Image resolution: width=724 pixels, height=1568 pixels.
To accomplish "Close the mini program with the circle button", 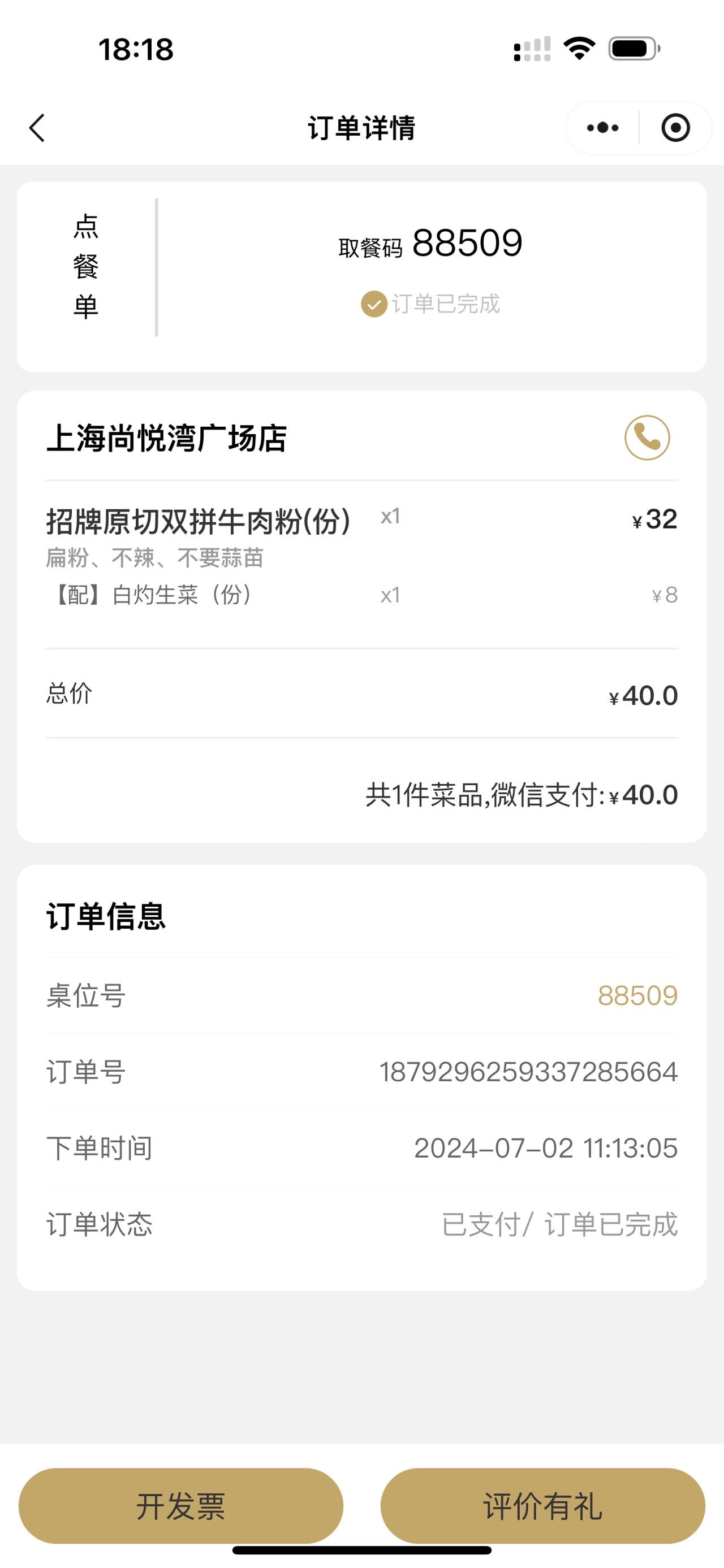I will (675, 128).
